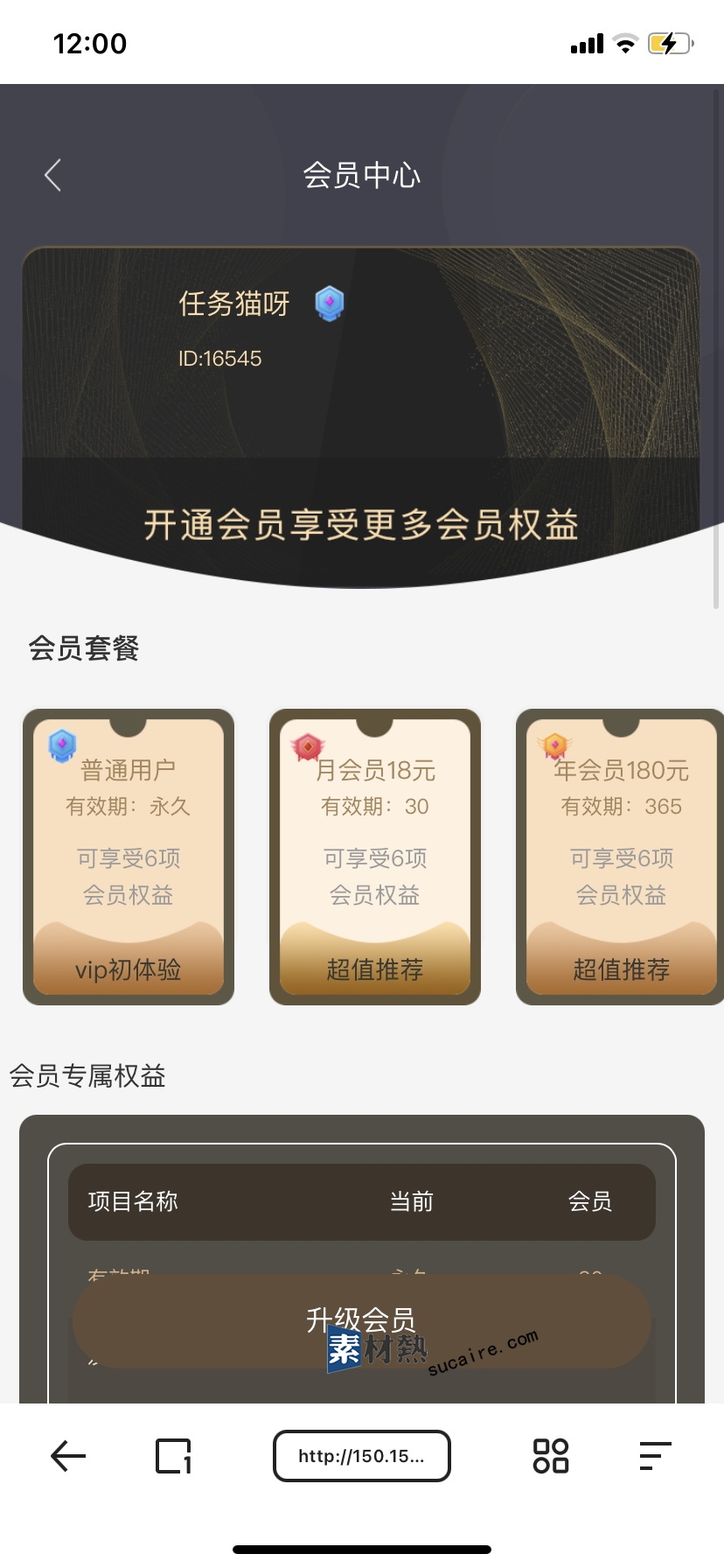Edit the browser URL address field

click(361, 1456)
